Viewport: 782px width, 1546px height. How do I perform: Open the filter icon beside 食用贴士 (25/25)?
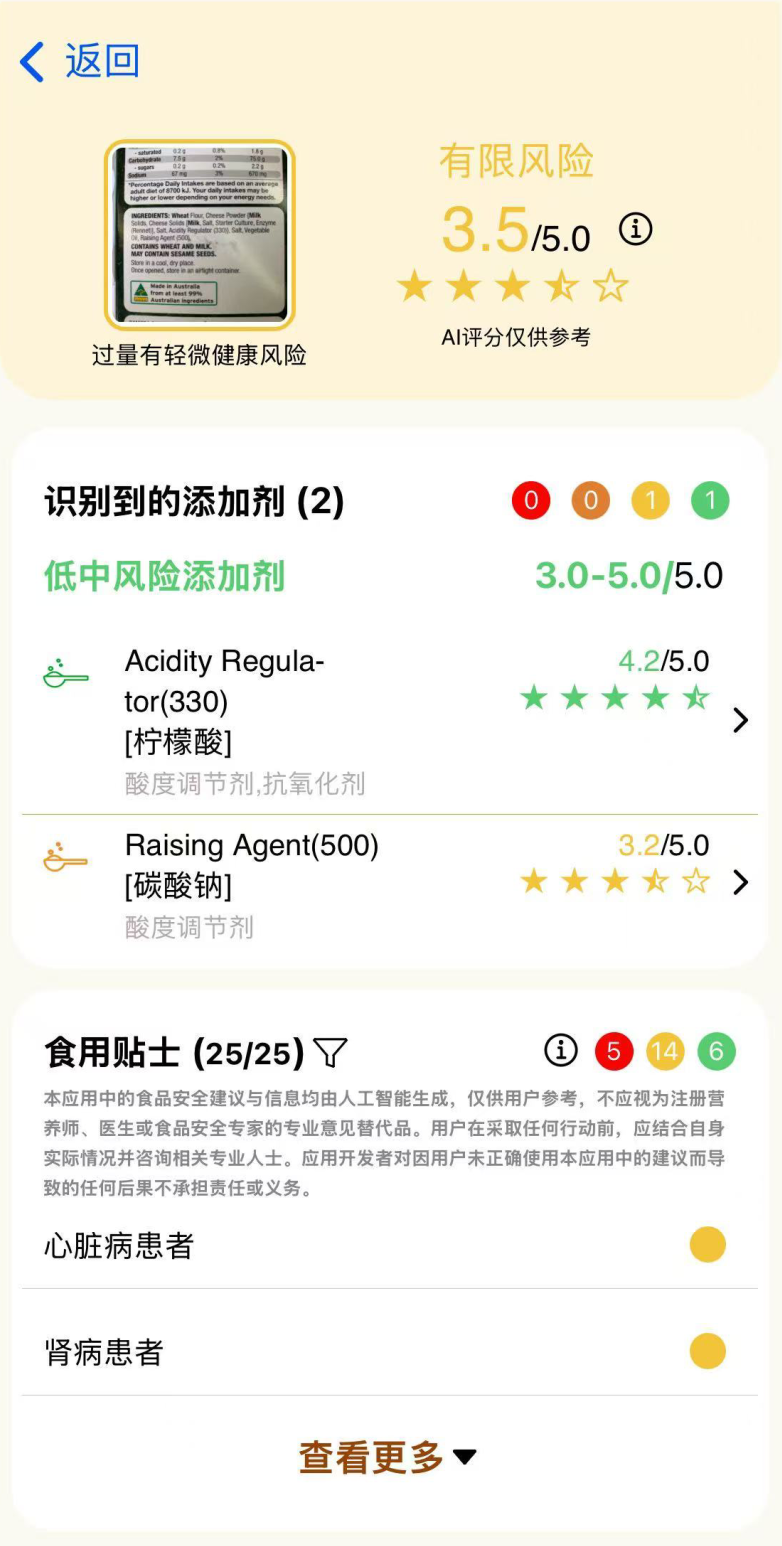(x=330, y=1051)
